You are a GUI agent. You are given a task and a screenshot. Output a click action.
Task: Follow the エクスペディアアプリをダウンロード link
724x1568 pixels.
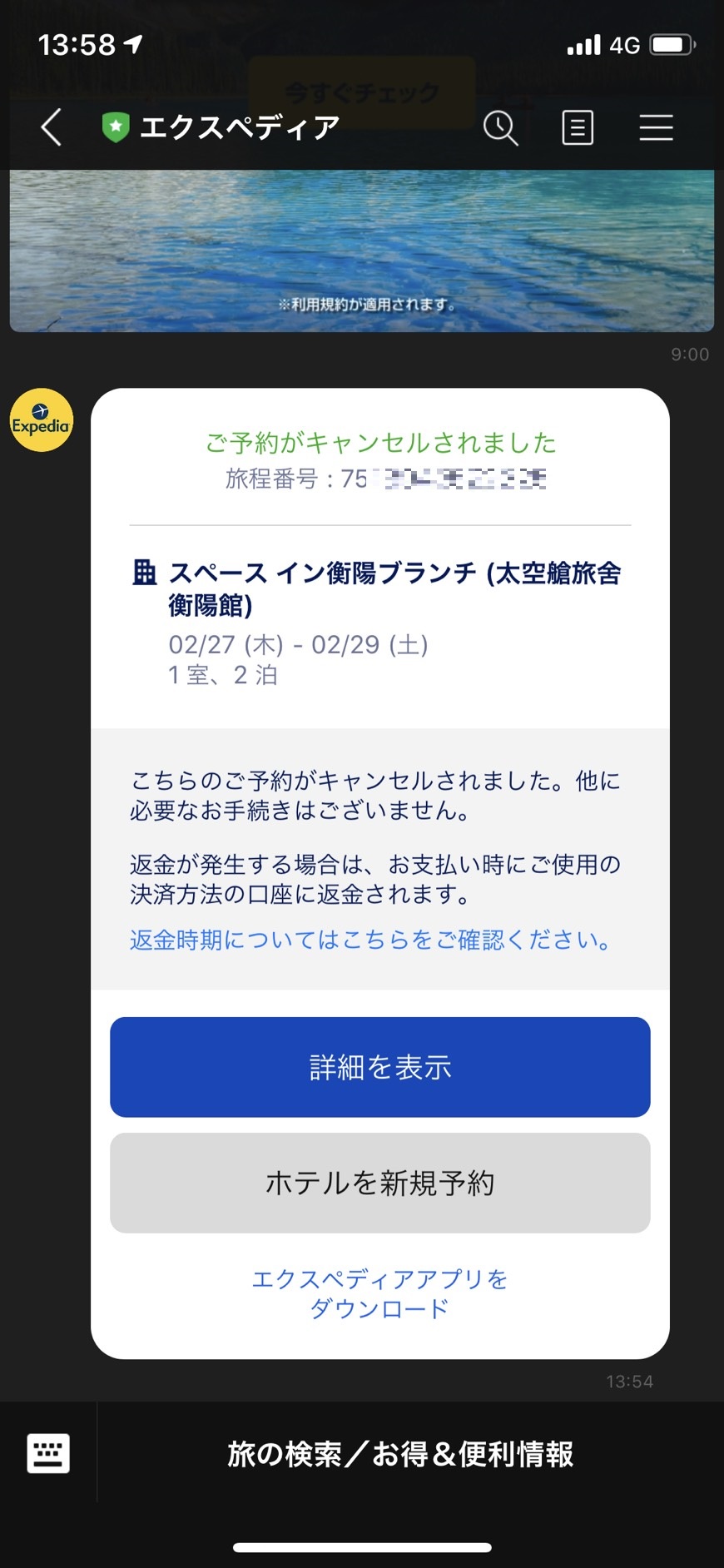pyautogui.click(x=379, y=1293)
